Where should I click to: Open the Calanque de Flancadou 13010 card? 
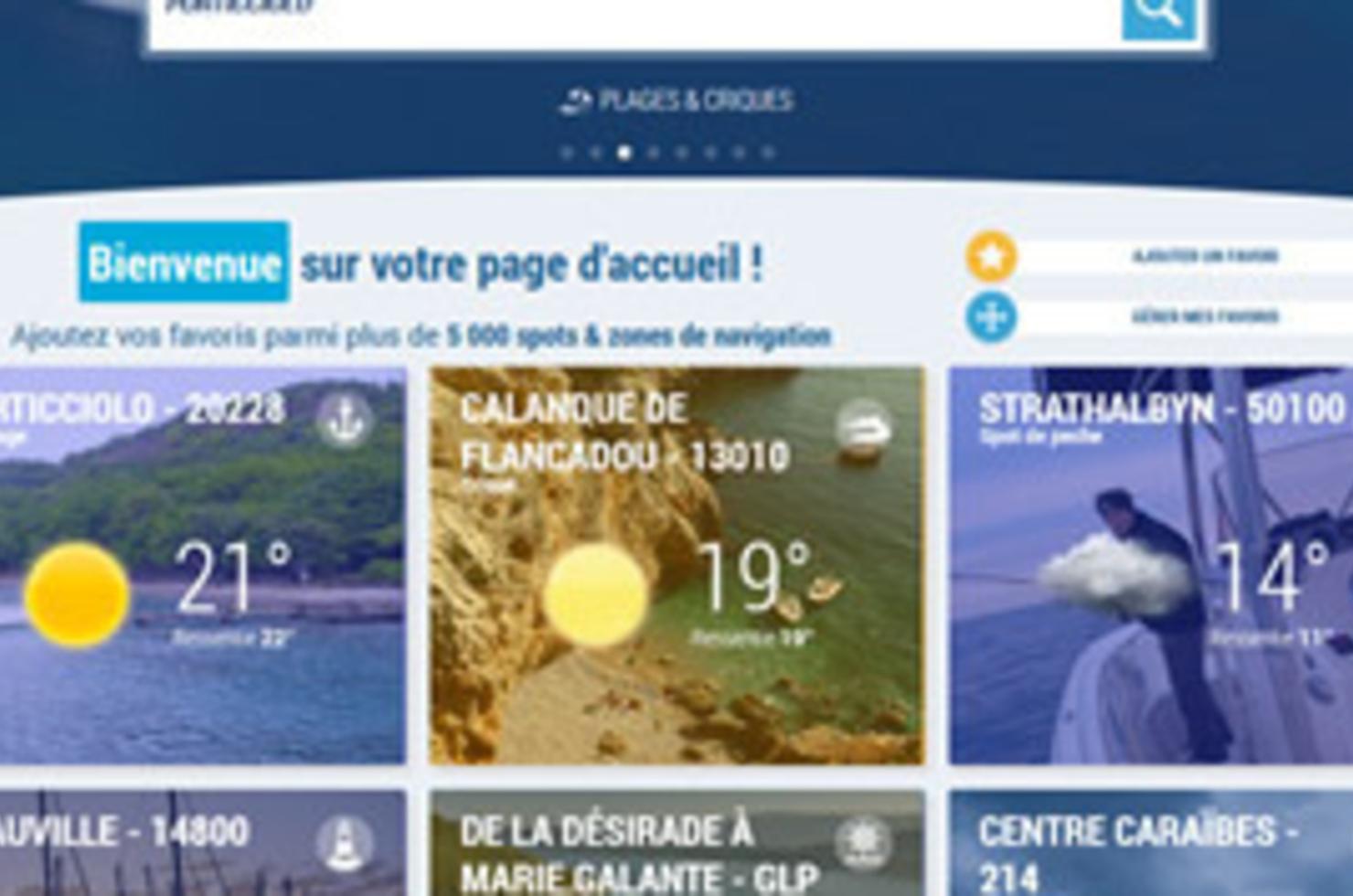tap(676, 565)
